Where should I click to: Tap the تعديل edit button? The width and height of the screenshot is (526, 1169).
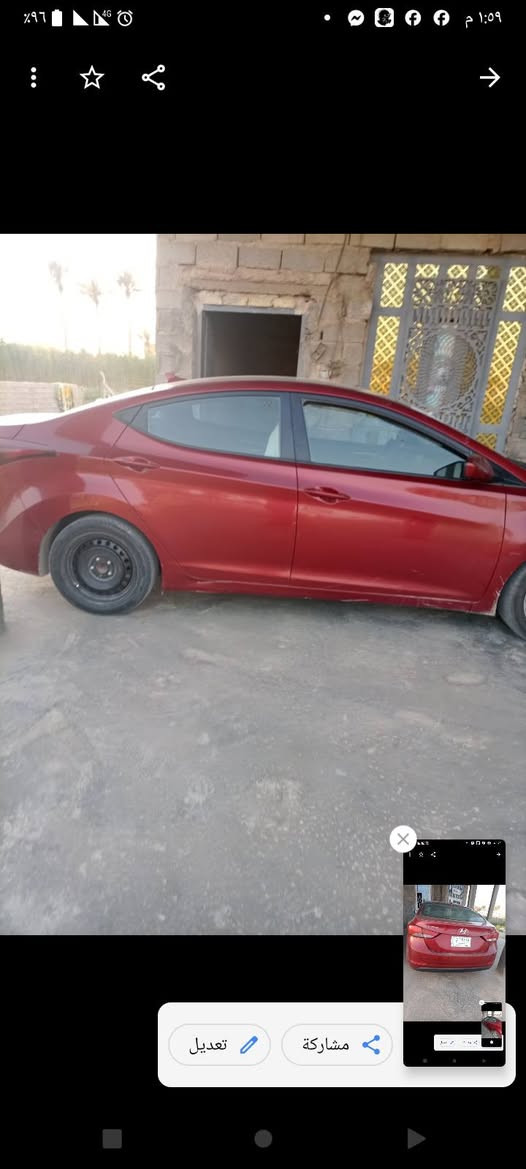pos(219,1044)
